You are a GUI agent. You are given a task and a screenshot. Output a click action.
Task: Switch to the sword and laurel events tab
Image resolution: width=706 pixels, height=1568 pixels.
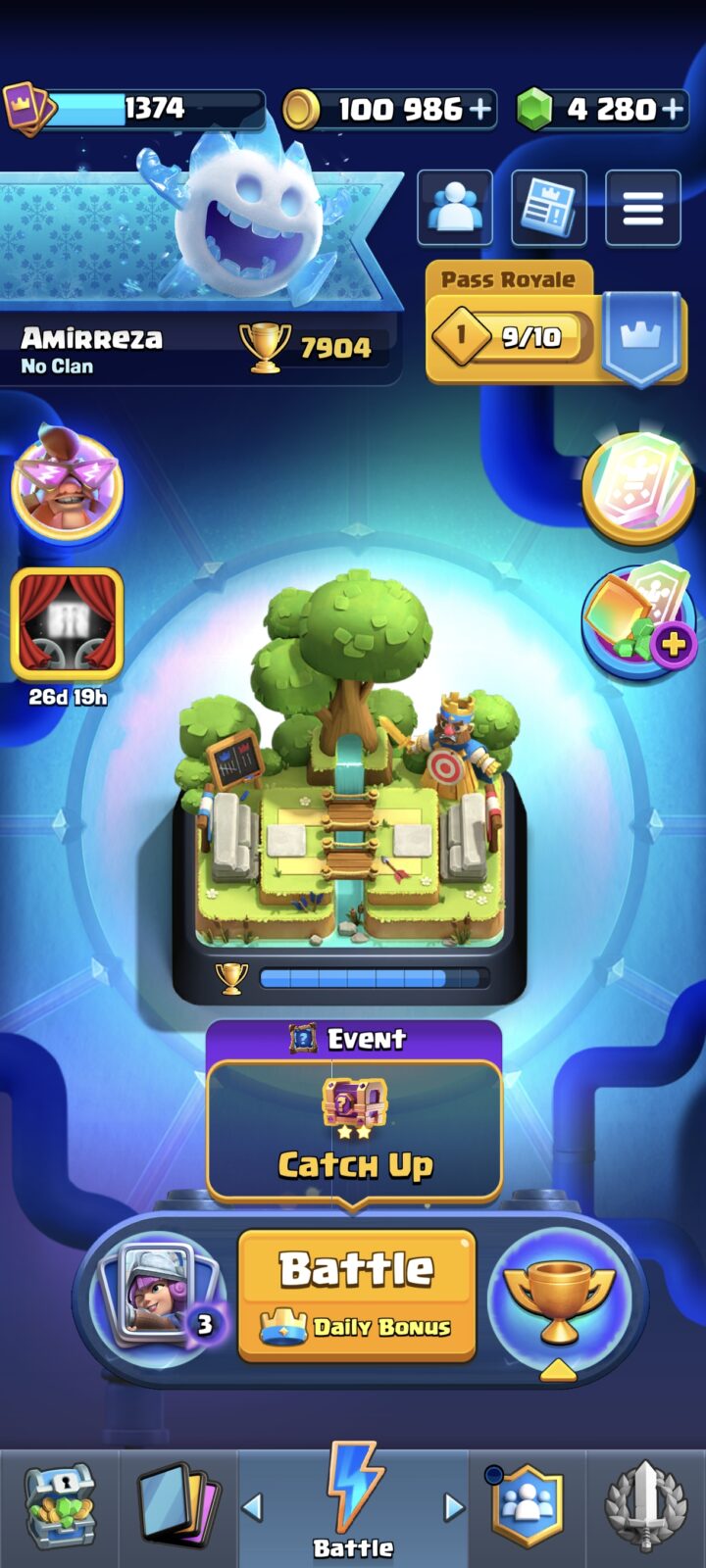645,1506
